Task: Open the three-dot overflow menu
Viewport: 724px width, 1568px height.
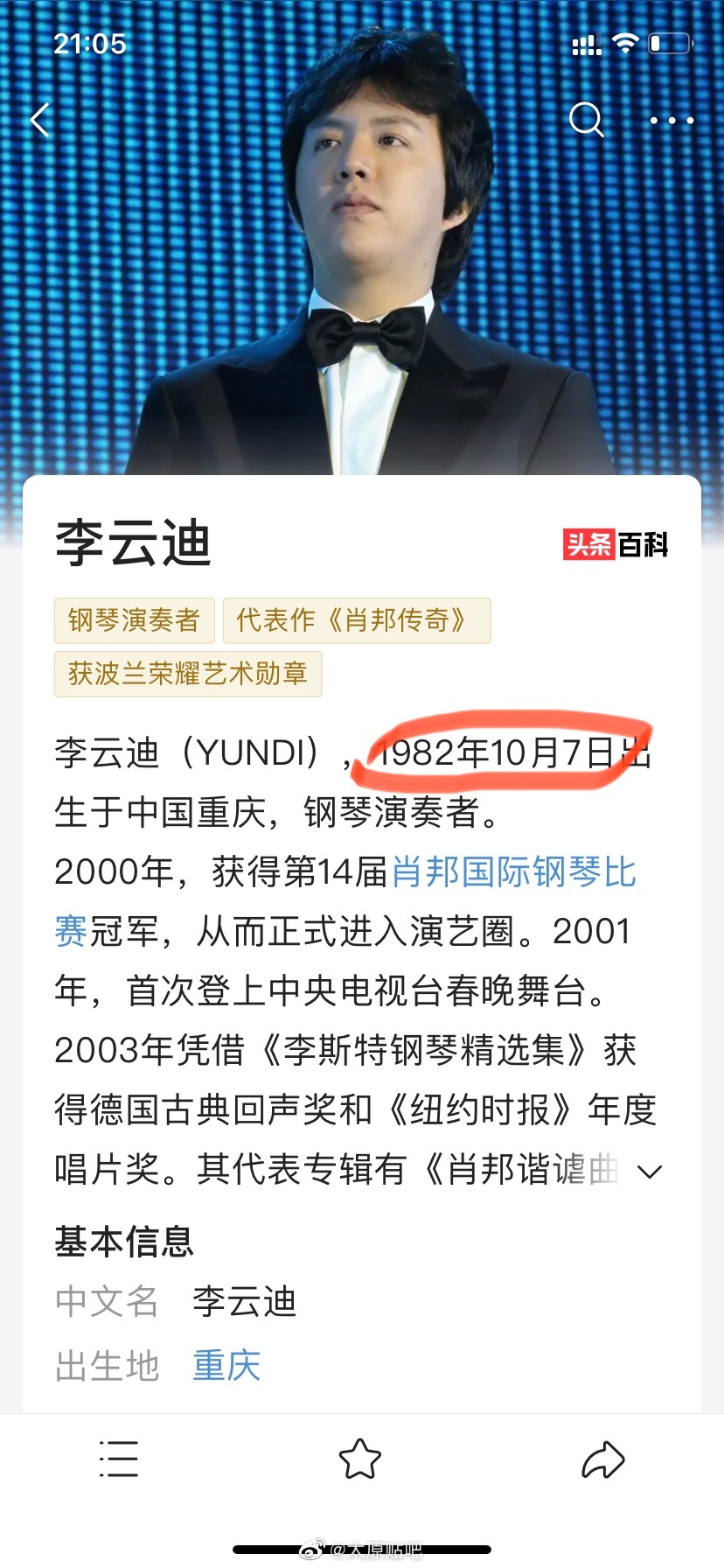Action: [x=672, y=121]
